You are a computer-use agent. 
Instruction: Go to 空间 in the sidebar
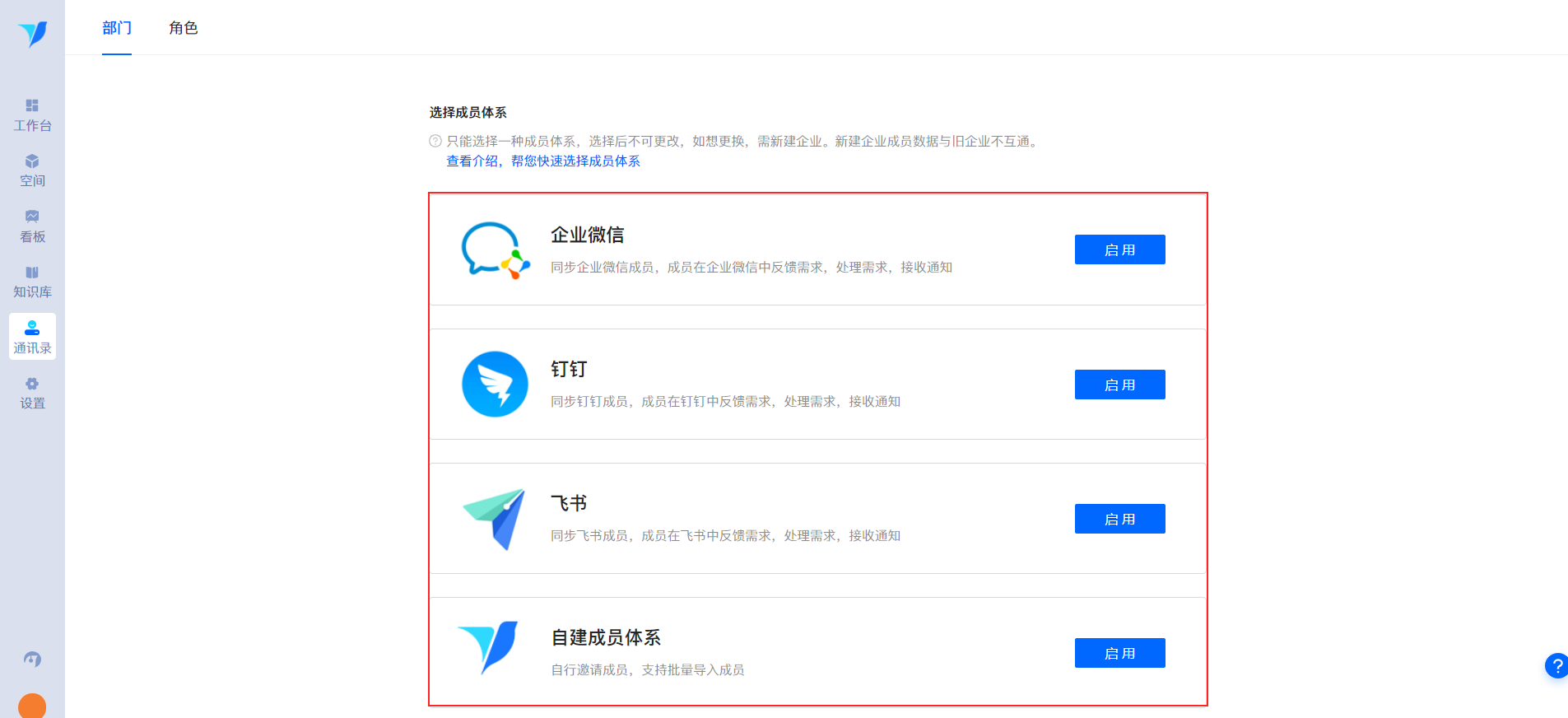[x=32, y=170]
